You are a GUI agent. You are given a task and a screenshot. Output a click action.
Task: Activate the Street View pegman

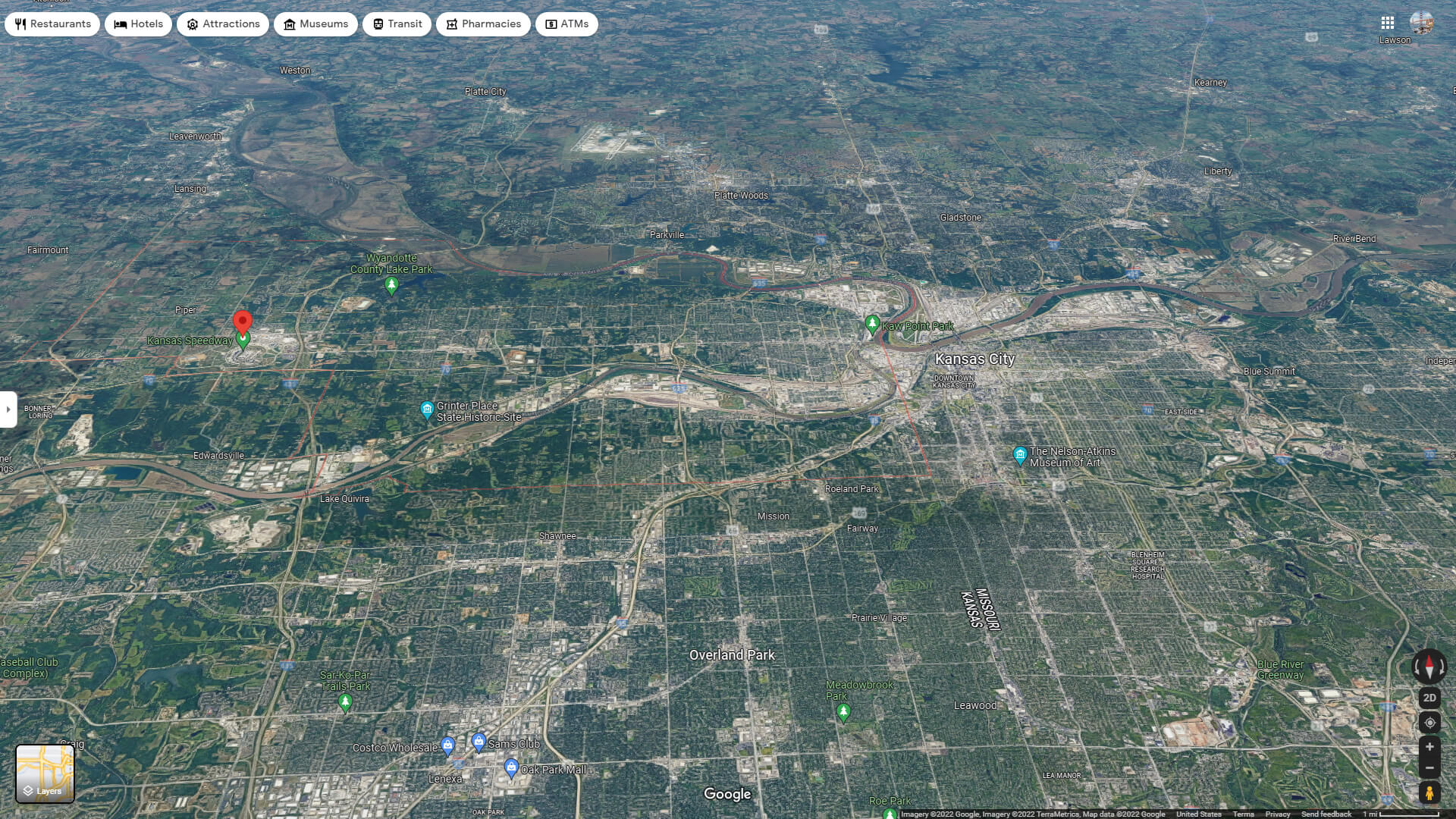[x=1429, y=792]
